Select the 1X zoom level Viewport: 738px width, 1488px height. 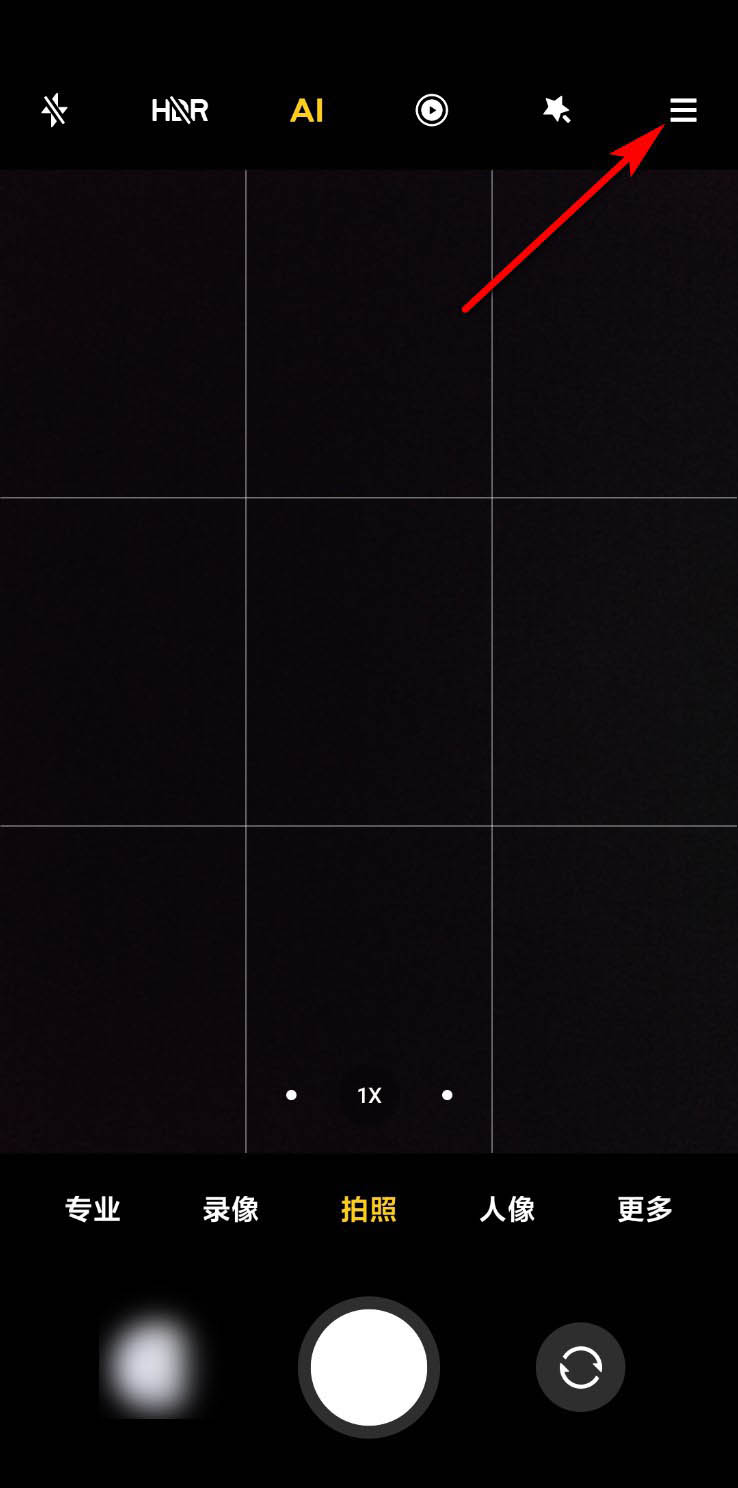[369, 1095]
